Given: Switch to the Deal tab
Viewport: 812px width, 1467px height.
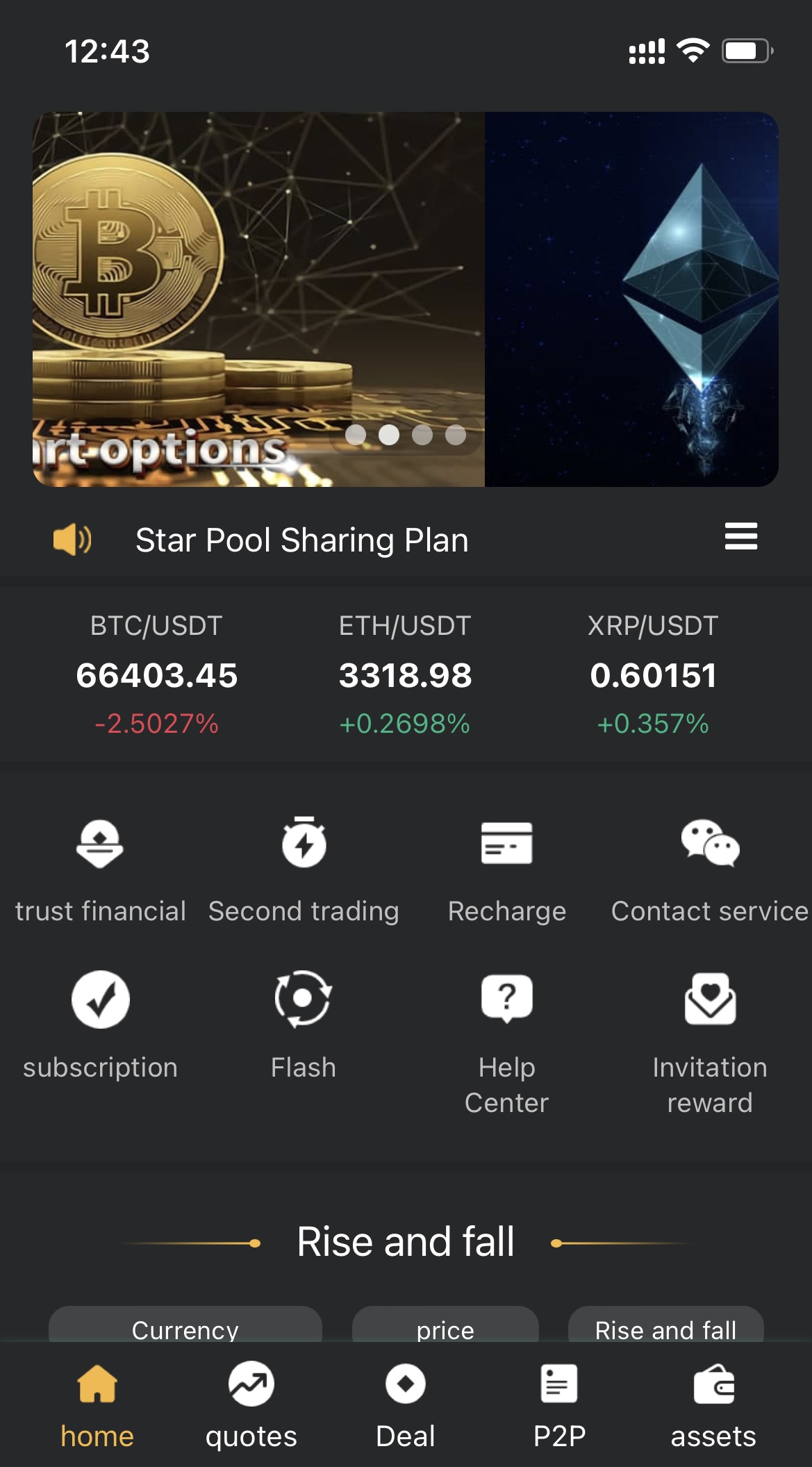Looking at the screenshot, I should pos(405,1404).
